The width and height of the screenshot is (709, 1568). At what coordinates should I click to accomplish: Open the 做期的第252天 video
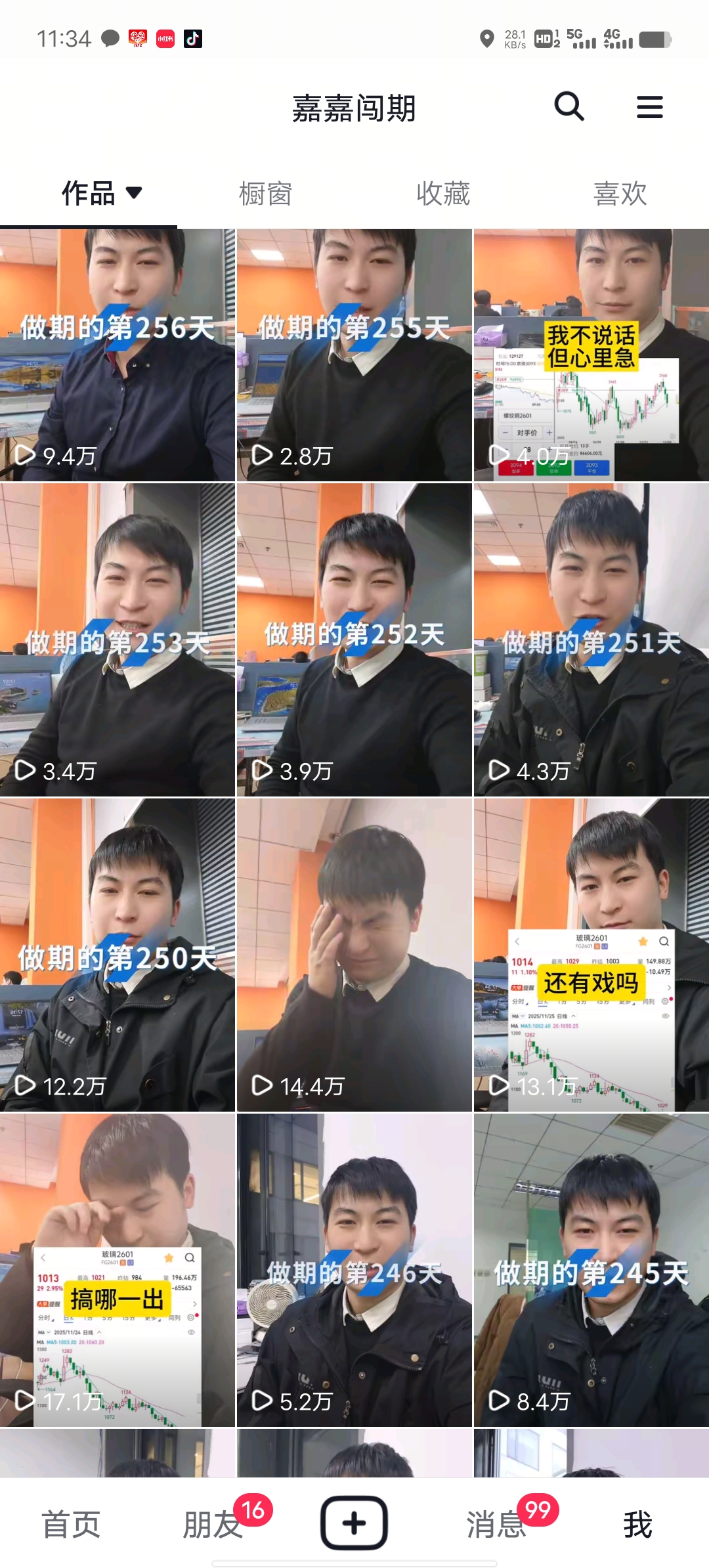[x=354, y=640]
